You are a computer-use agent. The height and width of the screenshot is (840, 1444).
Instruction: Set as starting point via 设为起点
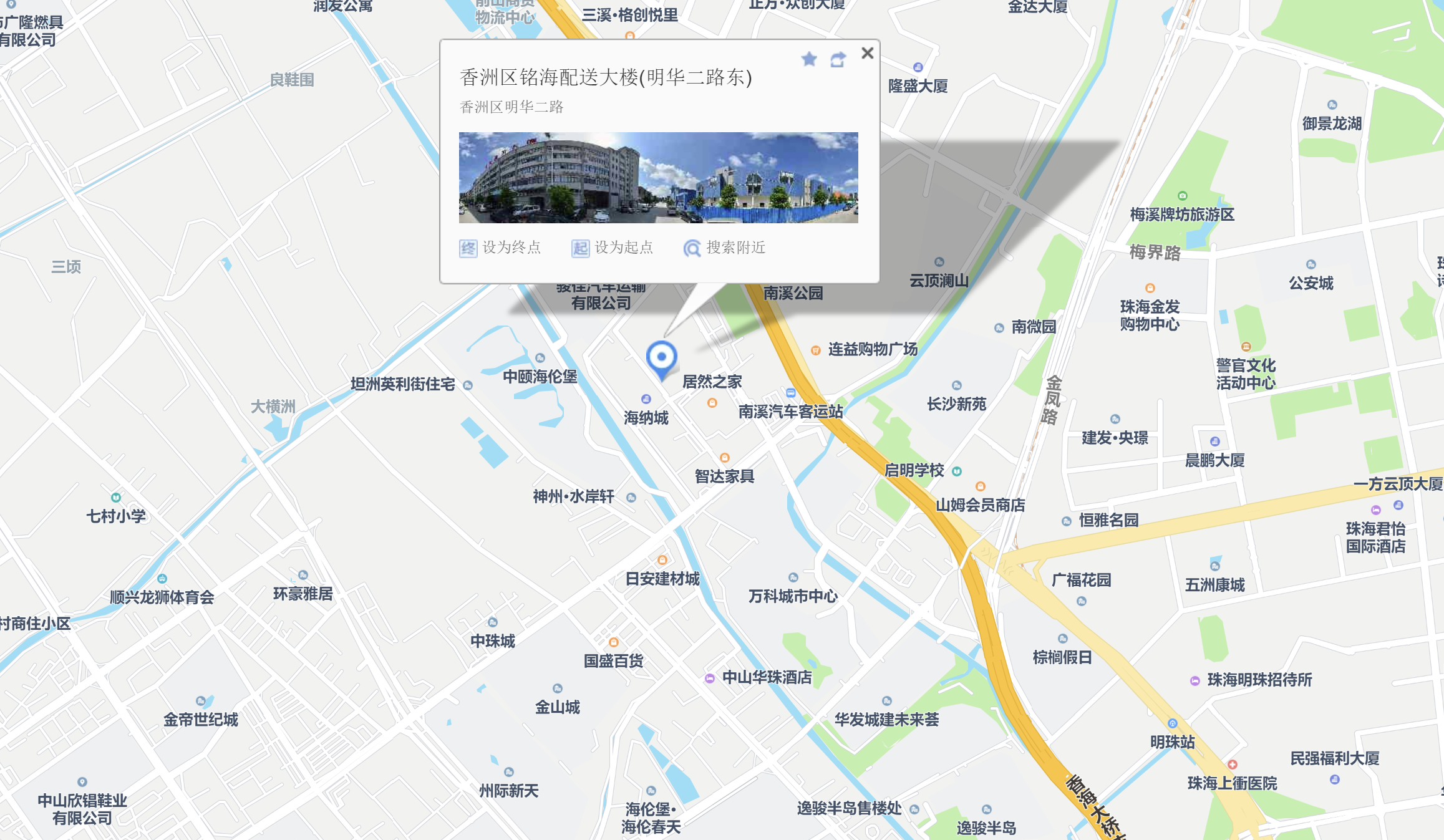[613, 248]
